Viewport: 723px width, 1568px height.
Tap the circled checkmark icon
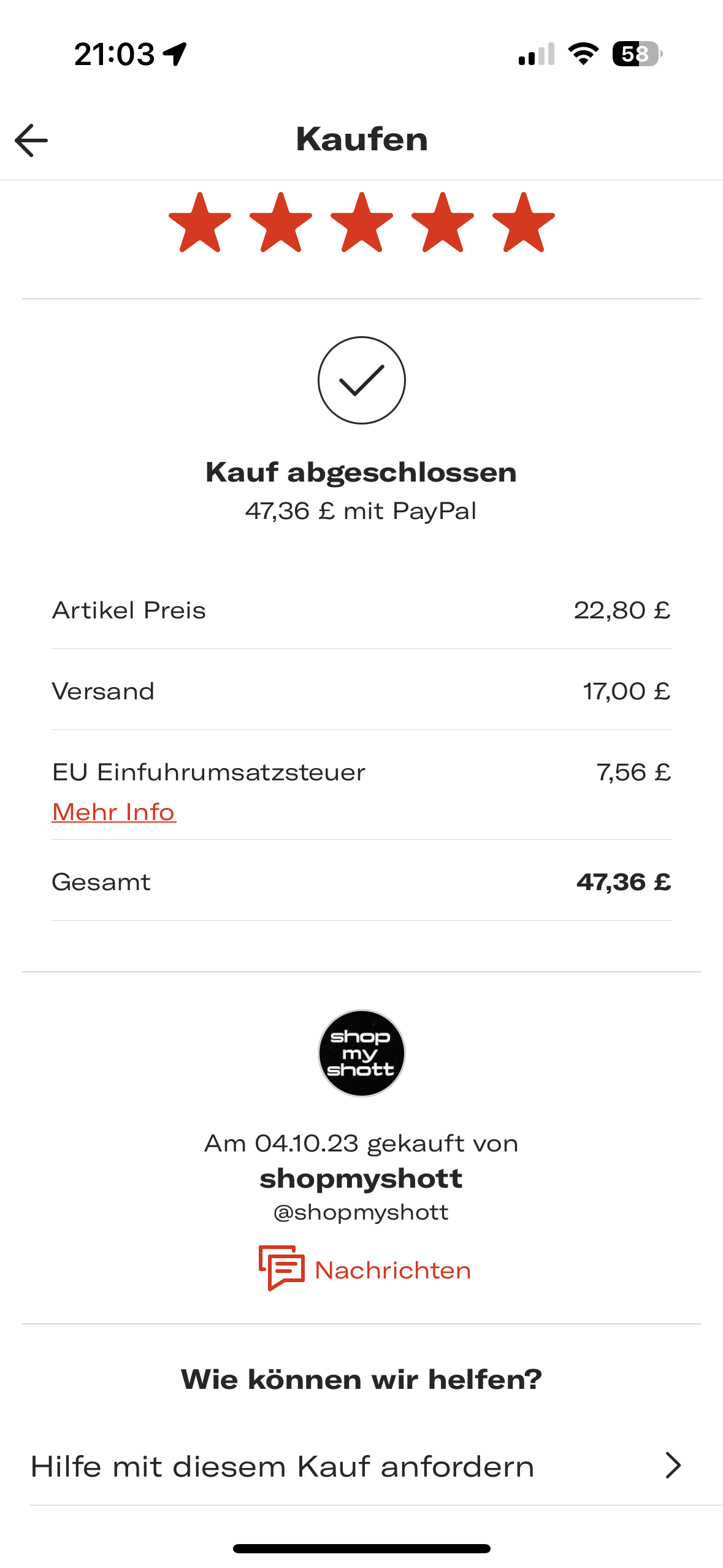click(x=361, y=379)
